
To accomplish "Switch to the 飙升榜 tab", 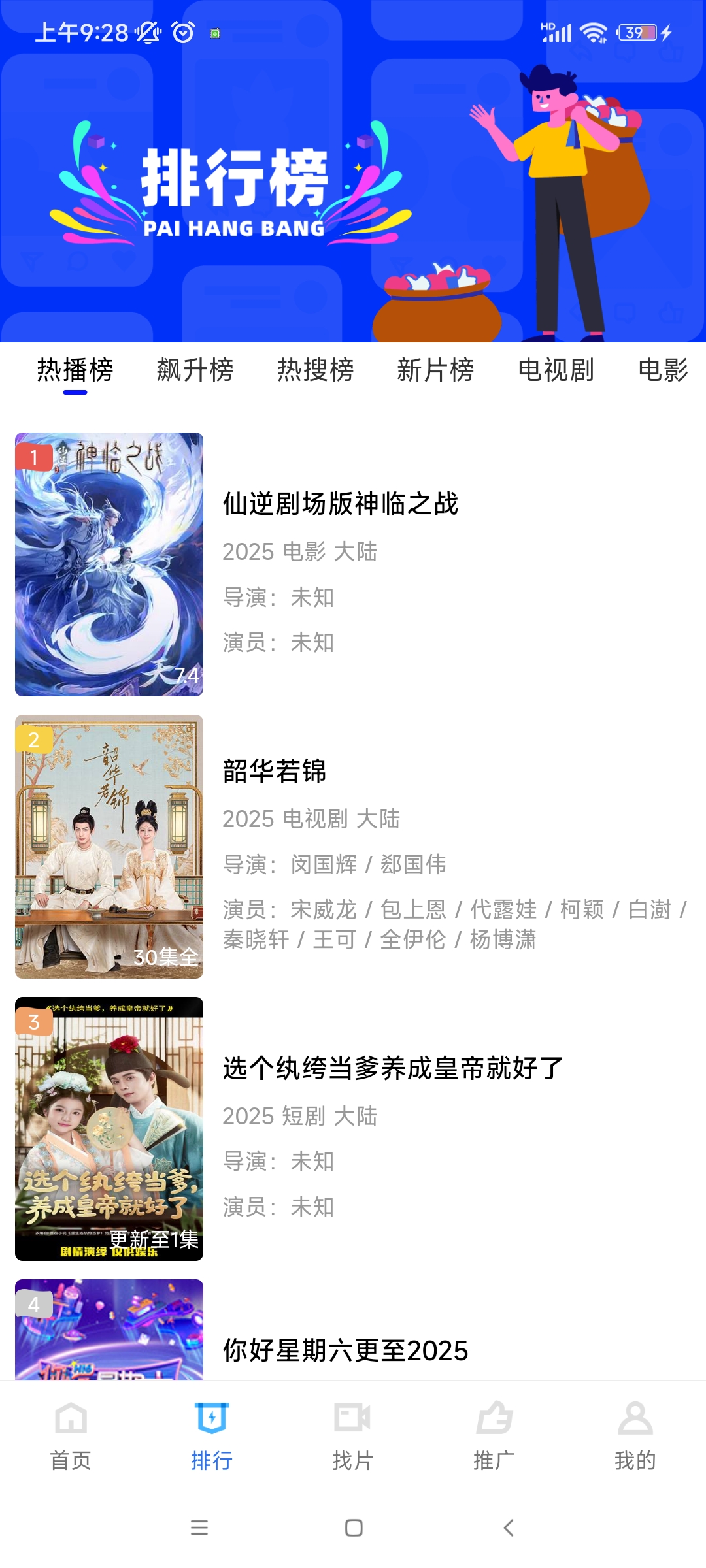I will click(x=195, y=370).
